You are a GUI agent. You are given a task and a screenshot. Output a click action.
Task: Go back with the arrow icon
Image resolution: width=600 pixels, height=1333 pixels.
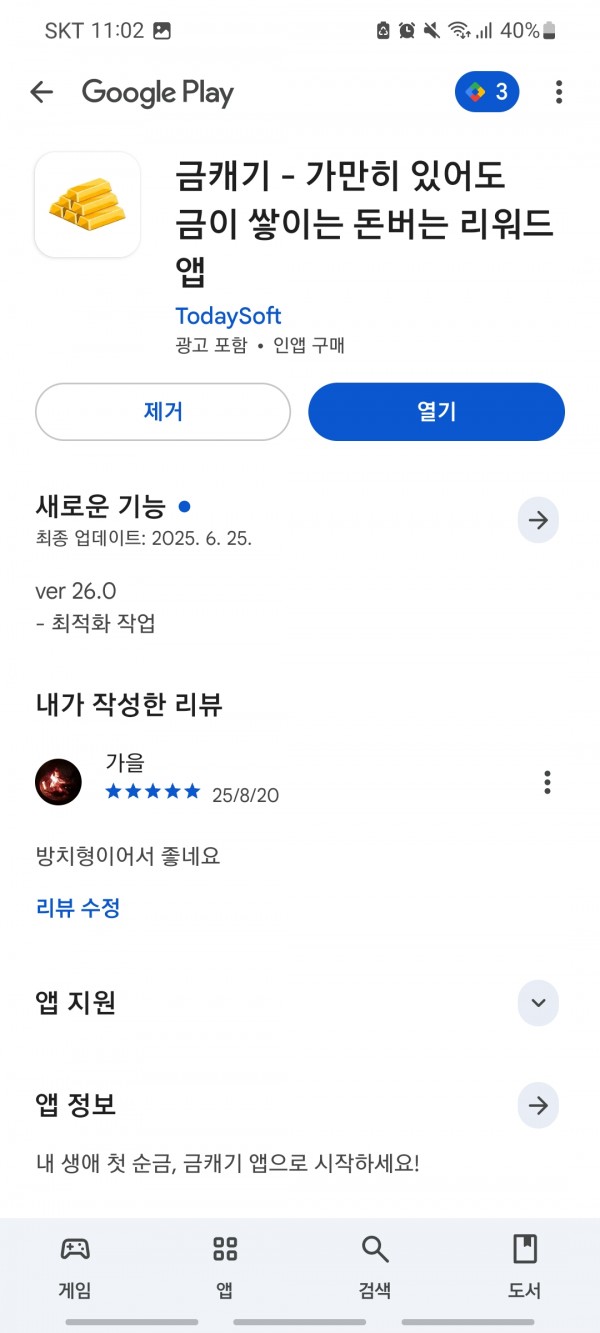pyautogui.click(x=41, y=93)
